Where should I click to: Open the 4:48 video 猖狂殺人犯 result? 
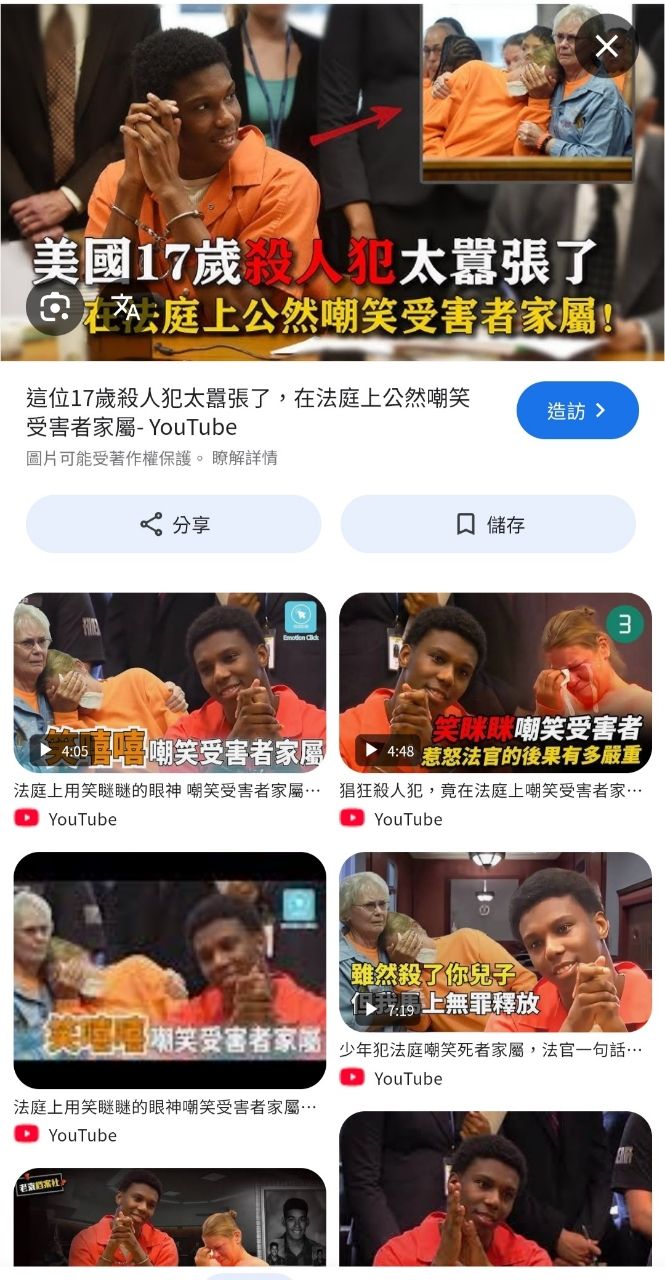(x=495, y=683)
